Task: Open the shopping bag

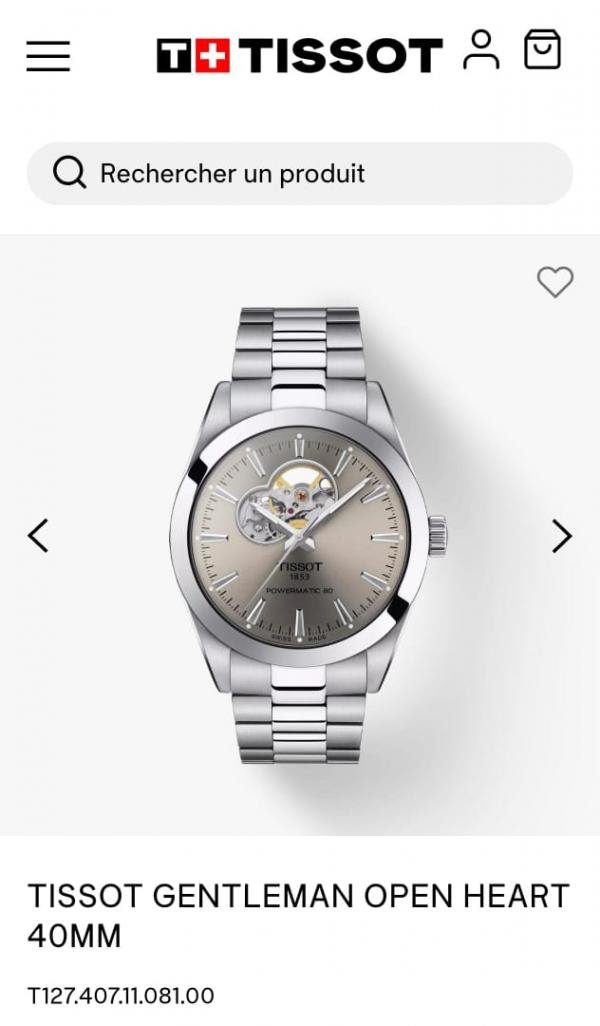Action: pyautogui.click(x=542, y=49)
